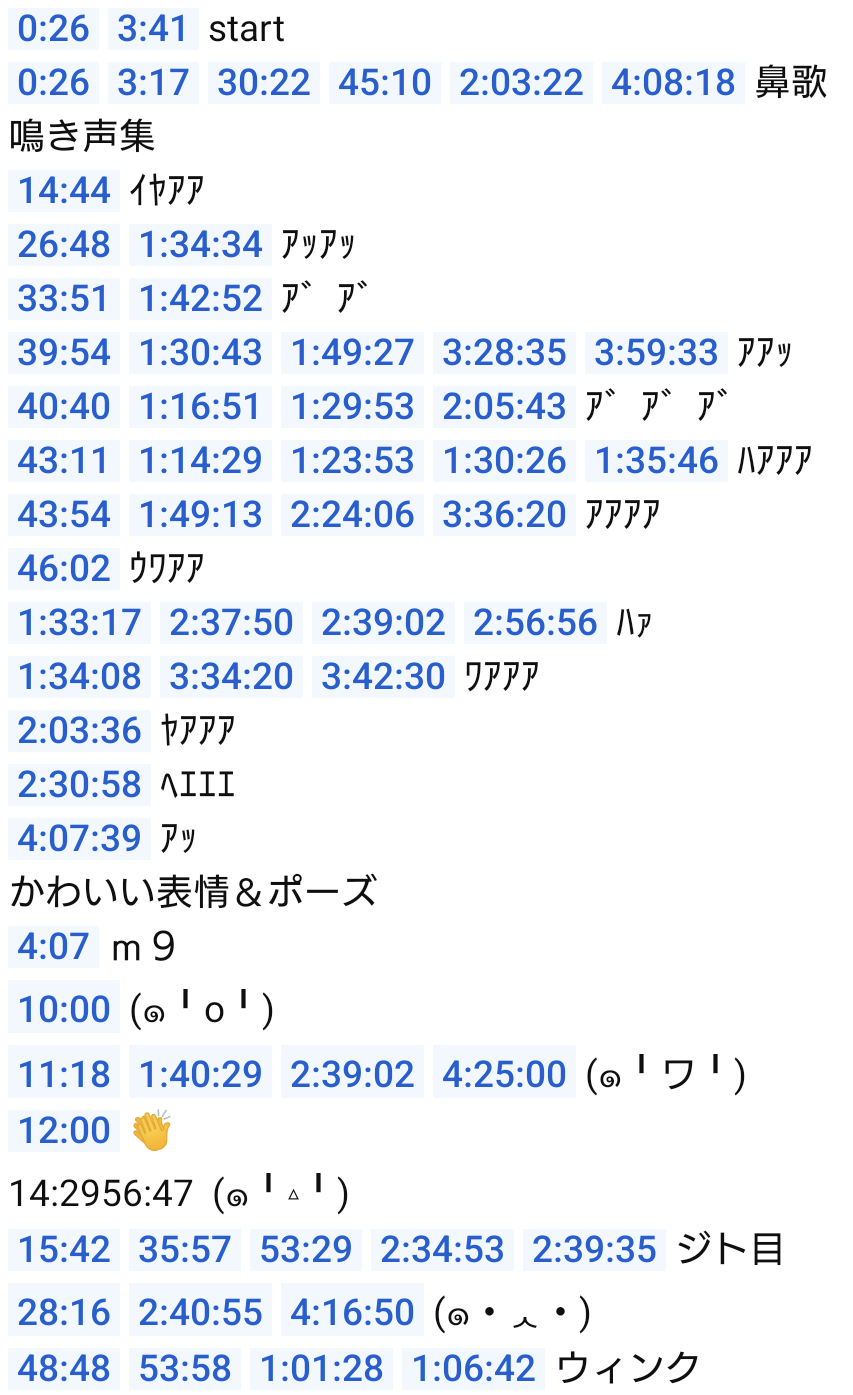Open the 2:03:36 timestamp
Screen dimensions: 853x1395
click(79, 731)
